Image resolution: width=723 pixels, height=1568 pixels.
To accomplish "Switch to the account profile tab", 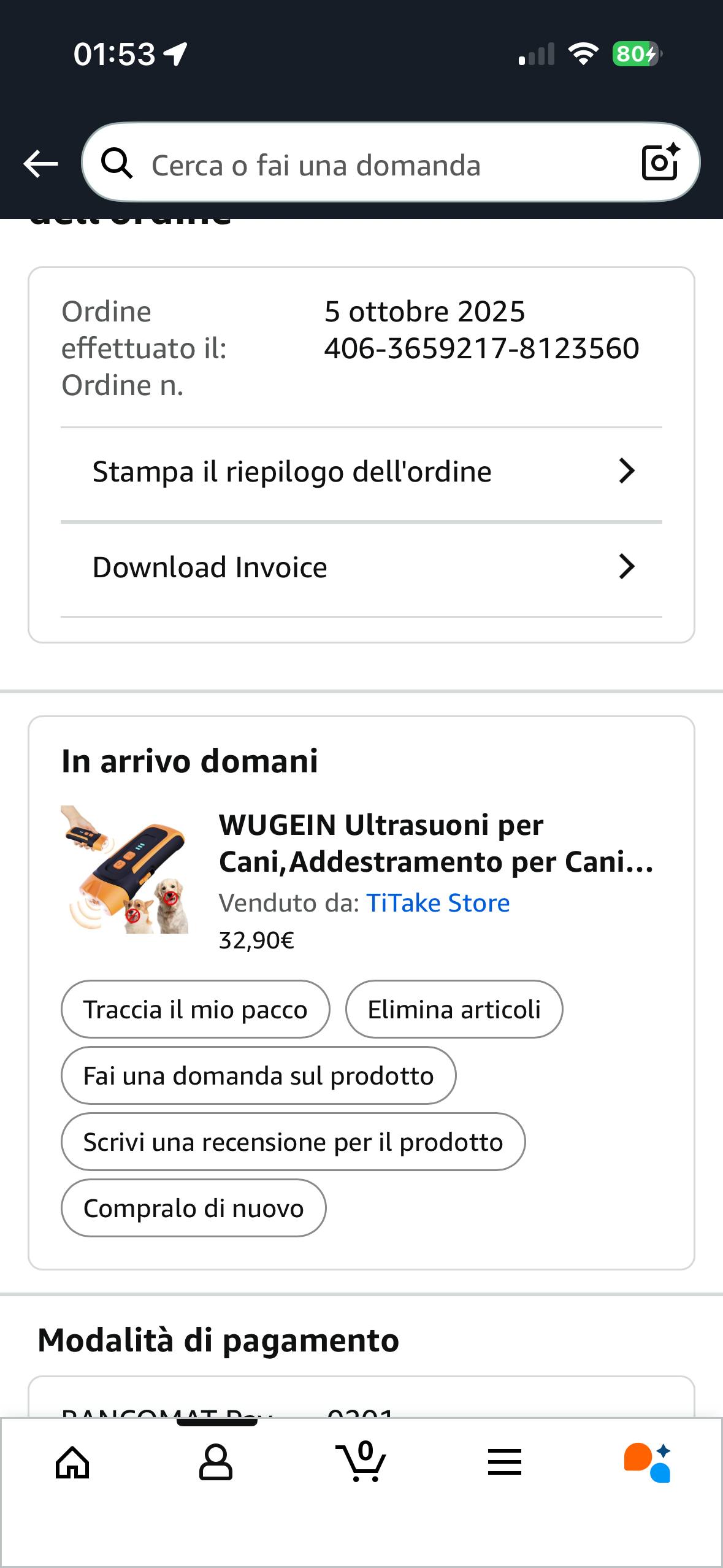I will (x=216, y=1462).
